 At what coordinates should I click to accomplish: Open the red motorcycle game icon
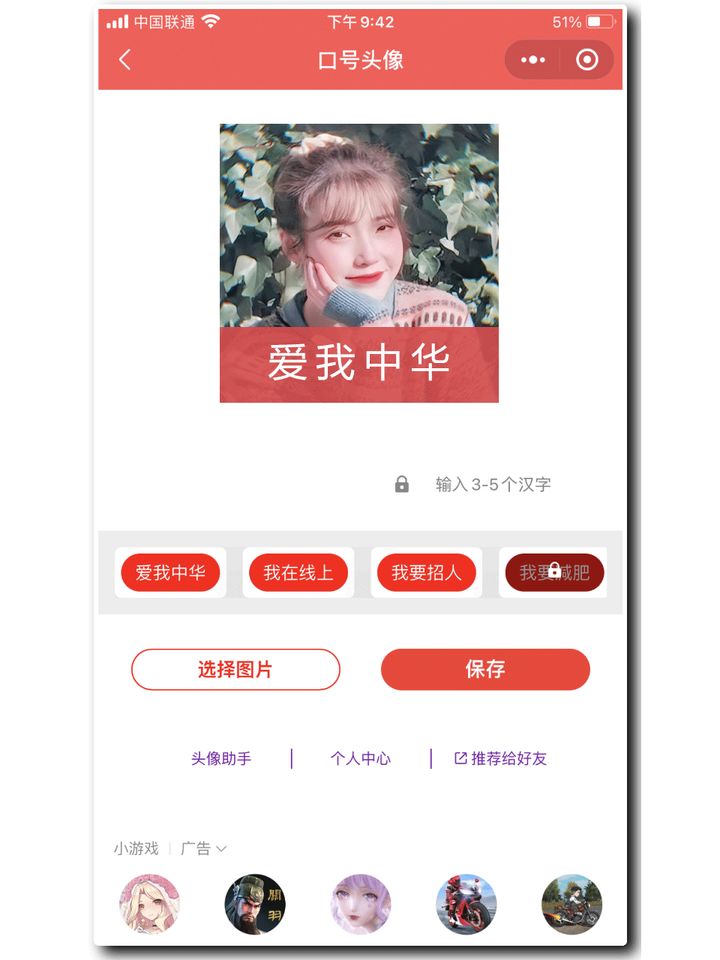click(x=466, y=905)
